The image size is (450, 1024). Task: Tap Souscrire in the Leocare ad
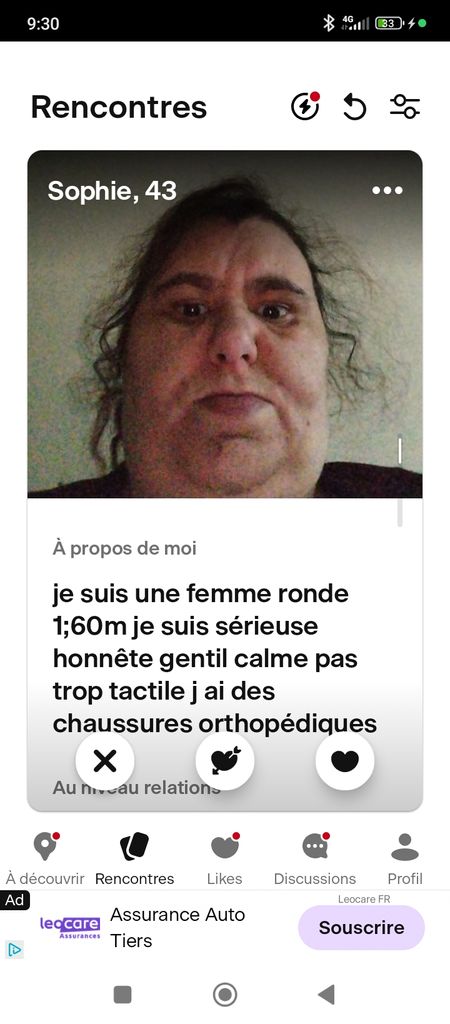tap(361, 927)
